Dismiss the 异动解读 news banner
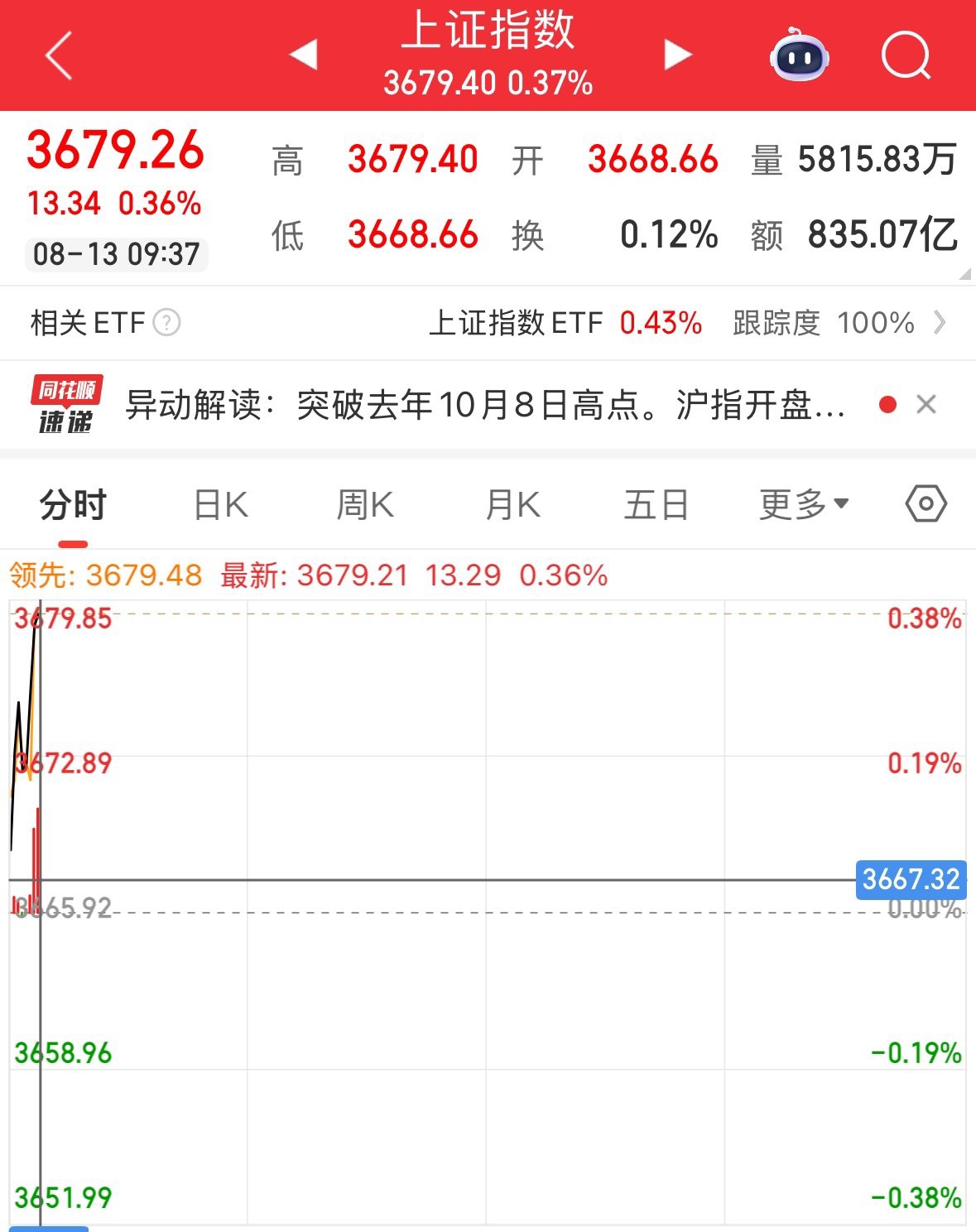Image resolution: width=976 pixels, height=1232 pixels. (x=926, y=405)
